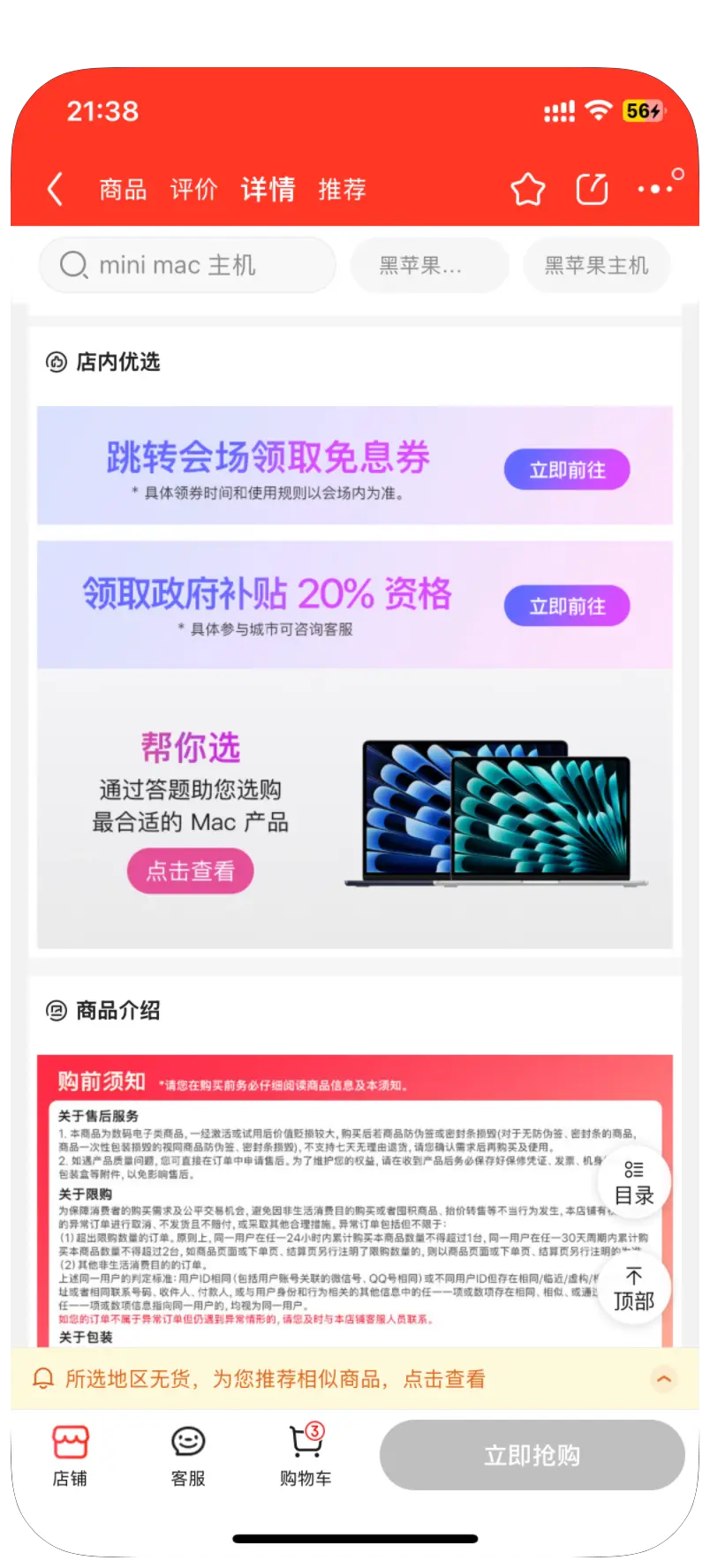This screenshot has width=710, height=1568.
Task: Switch to the 推荐 tab
Action: (x=342, y=189)
